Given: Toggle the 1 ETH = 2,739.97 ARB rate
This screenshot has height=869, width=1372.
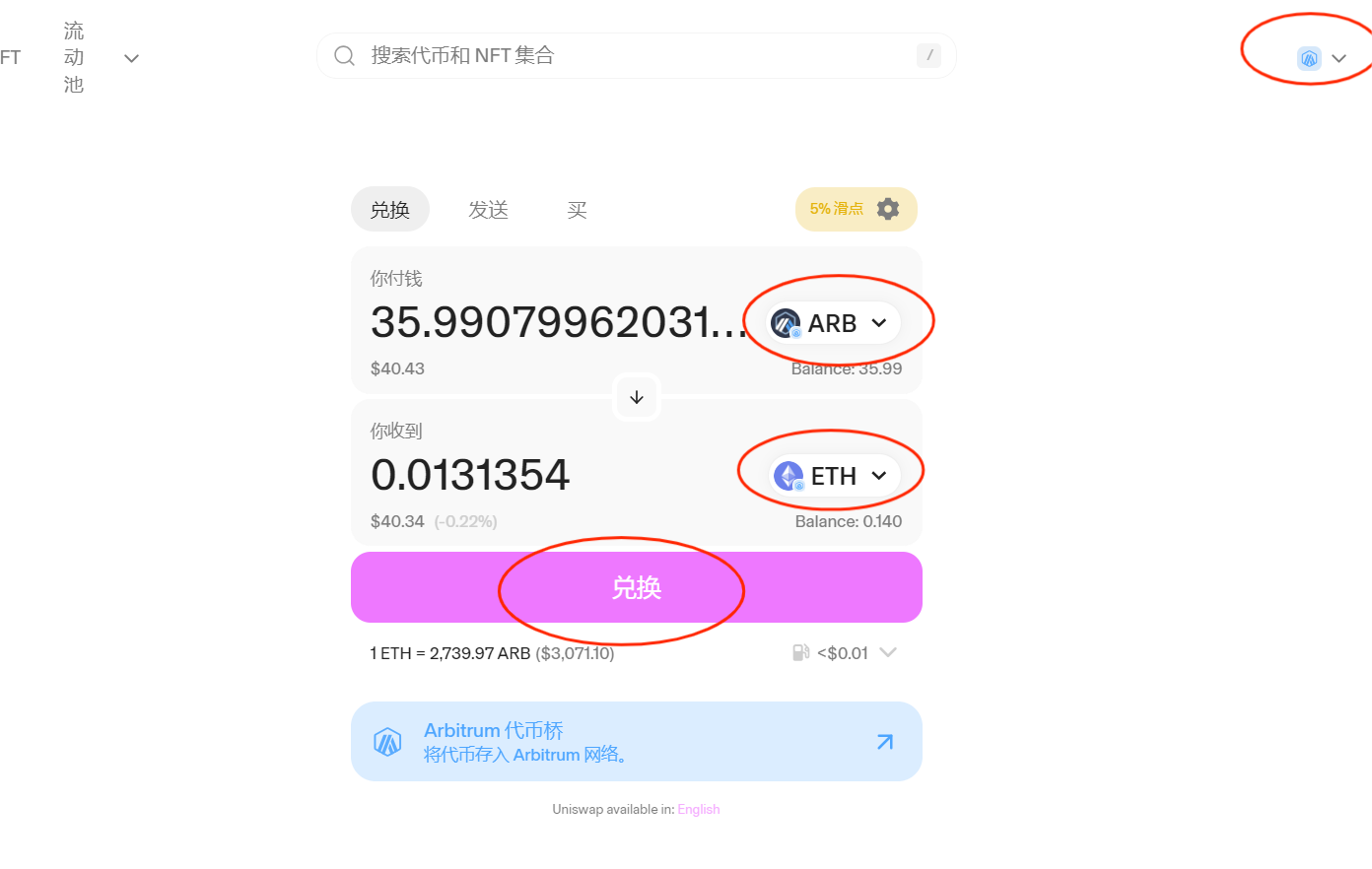Looking at the screenshot, I should pyautogui.click(x=491, y=653).
